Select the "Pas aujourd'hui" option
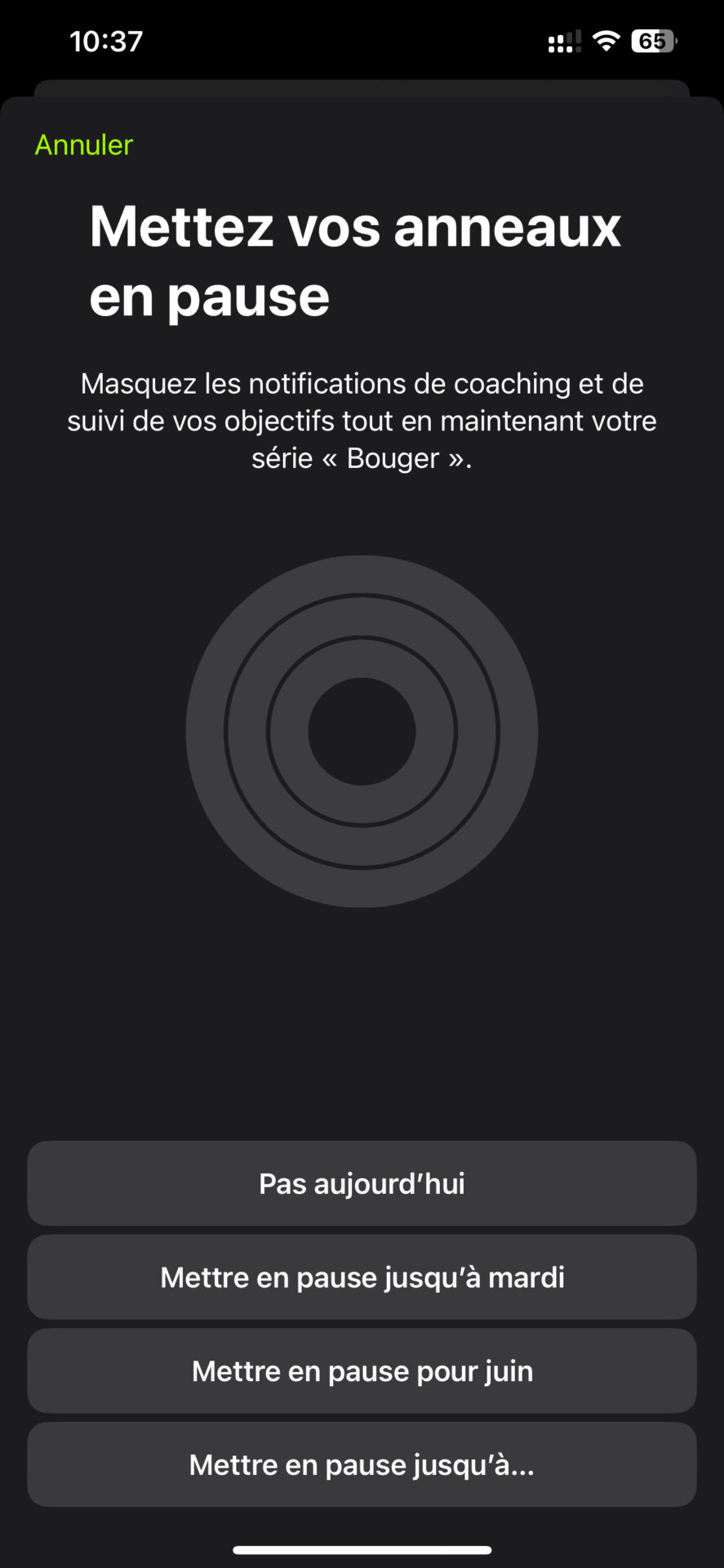724x1568 pixels. coord(362,1183)
